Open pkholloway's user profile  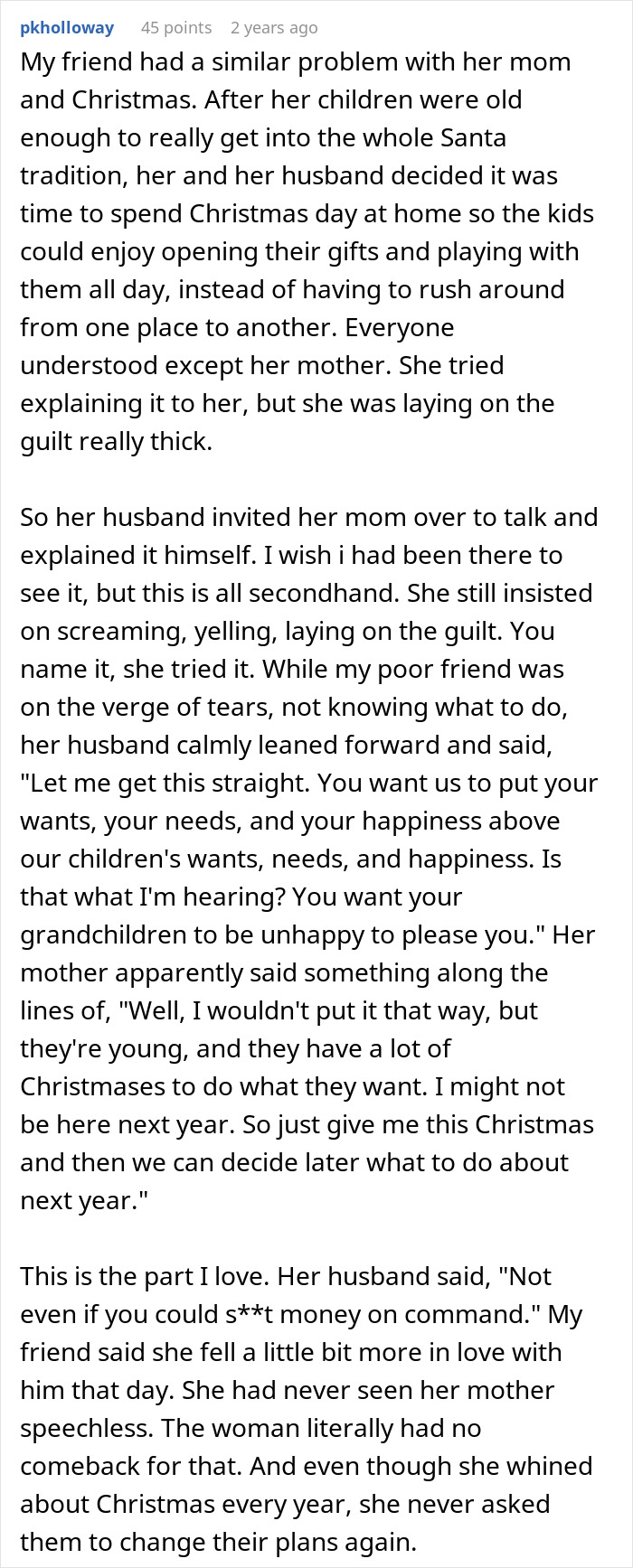(67, 27)
